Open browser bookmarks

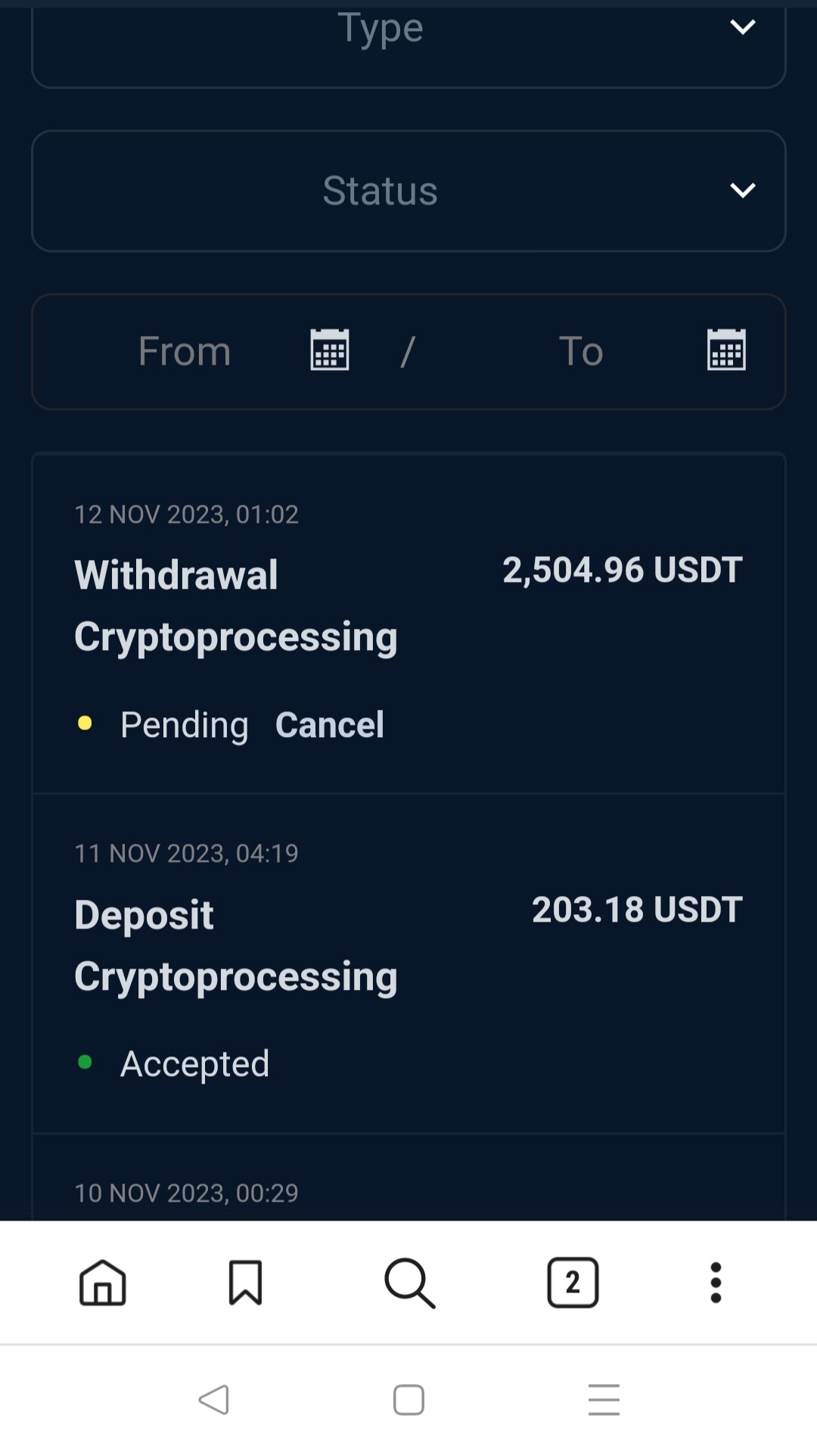[x=245, y=1283]
